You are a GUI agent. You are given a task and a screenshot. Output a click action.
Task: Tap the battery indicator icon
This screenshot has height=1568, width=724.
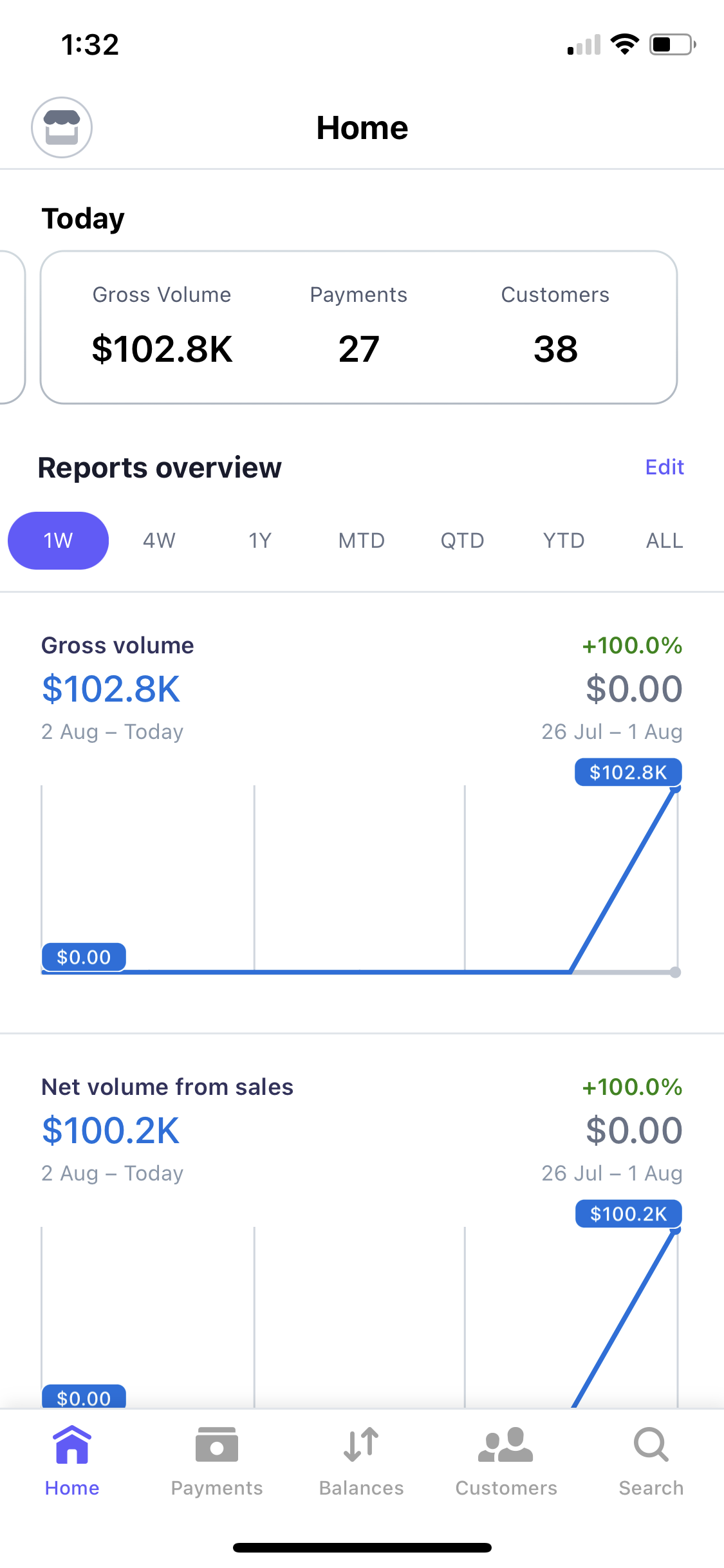(671, 43)
